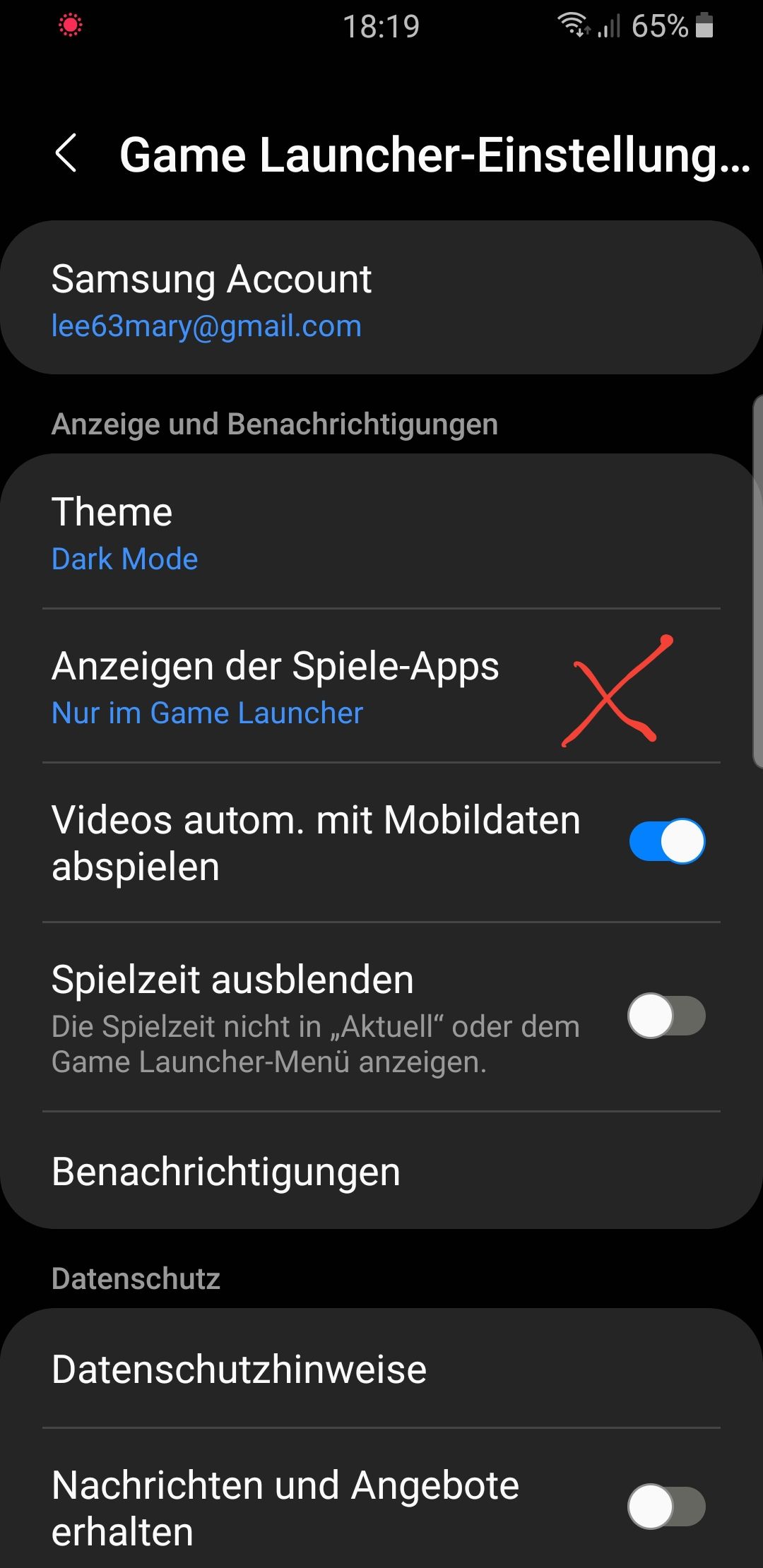Disable Videos autom. mit Mobildaten abspielen
763x1568 pixels.
(x=666, y=842)
